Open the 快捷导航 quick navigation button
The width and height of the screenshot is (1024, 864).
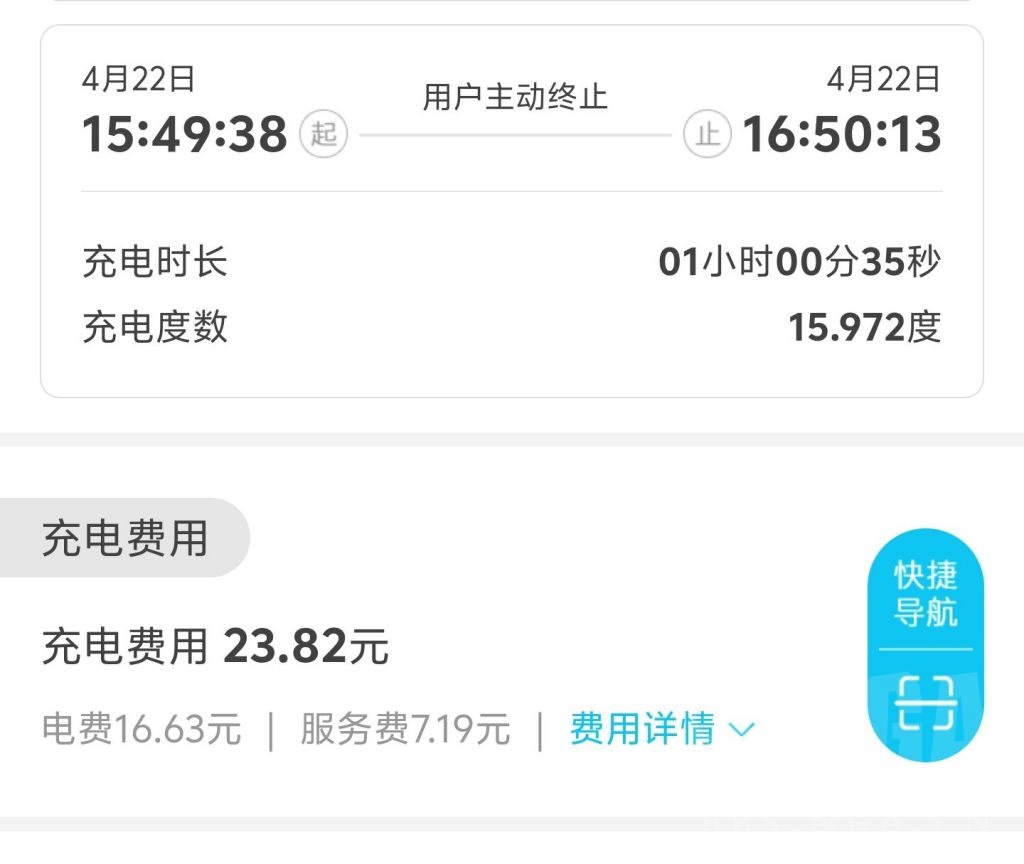click(x=925, y=594)
